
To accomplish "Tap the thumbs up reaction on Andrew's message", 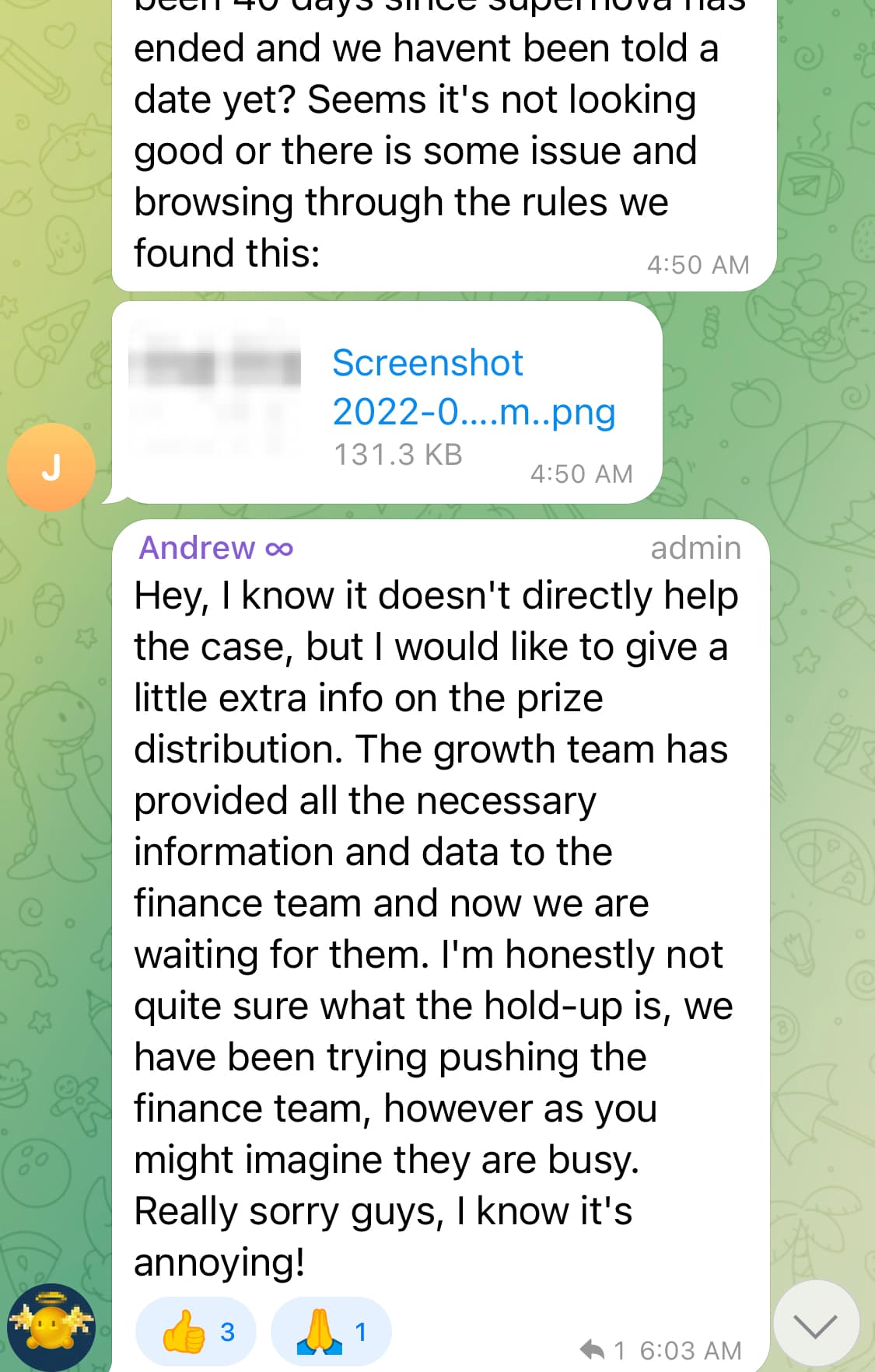I will 196,1332.
